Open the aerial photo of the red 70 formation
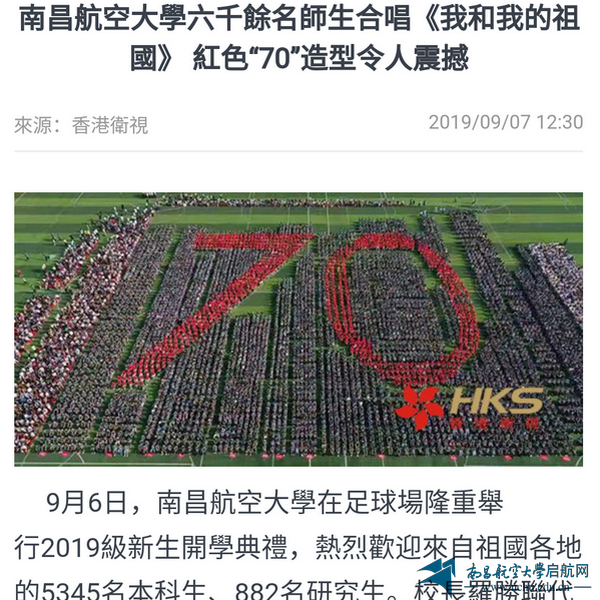Viewport: 600px width, 600px height. click(298, 328)
